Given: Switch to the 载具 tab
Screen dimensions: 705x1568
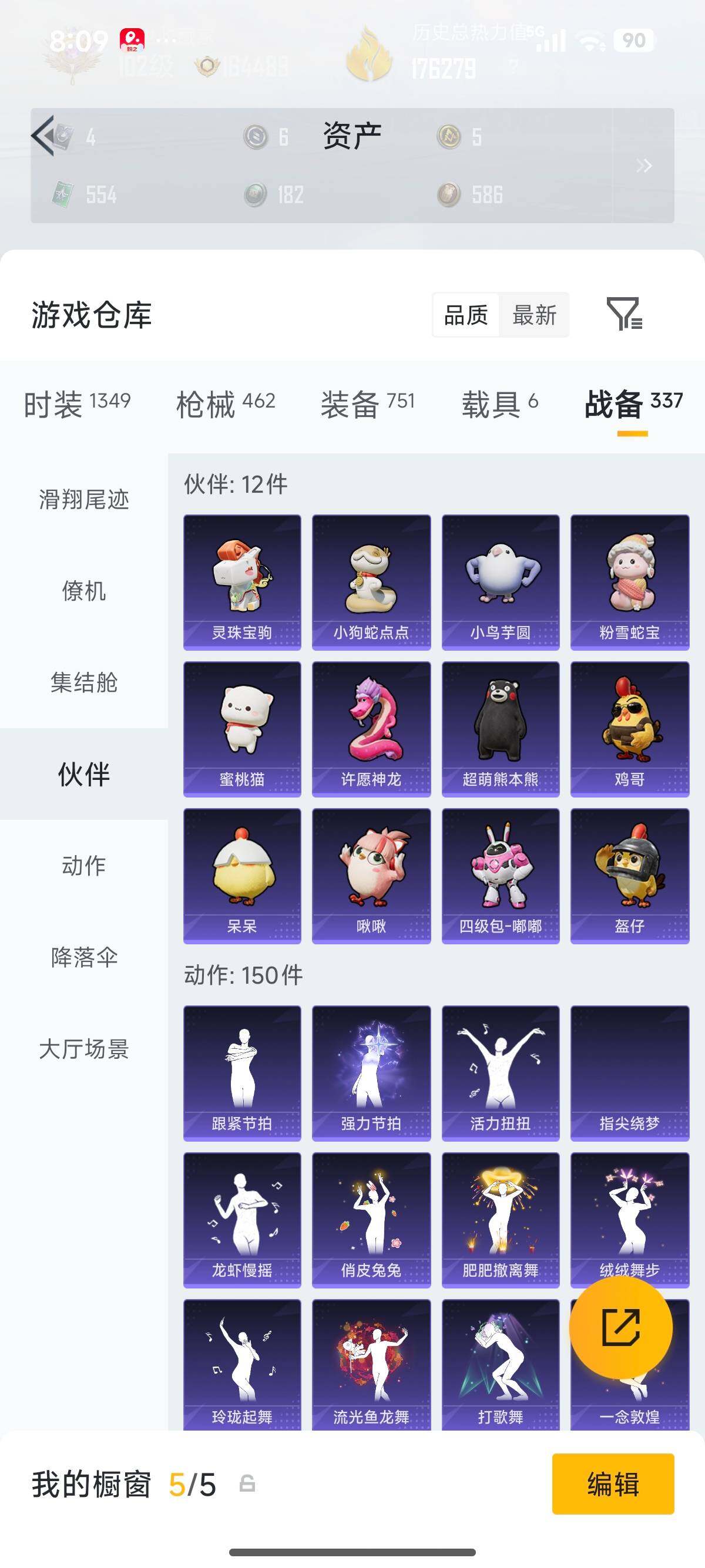Looking at the screenshot, I should (x=499, y=403).
